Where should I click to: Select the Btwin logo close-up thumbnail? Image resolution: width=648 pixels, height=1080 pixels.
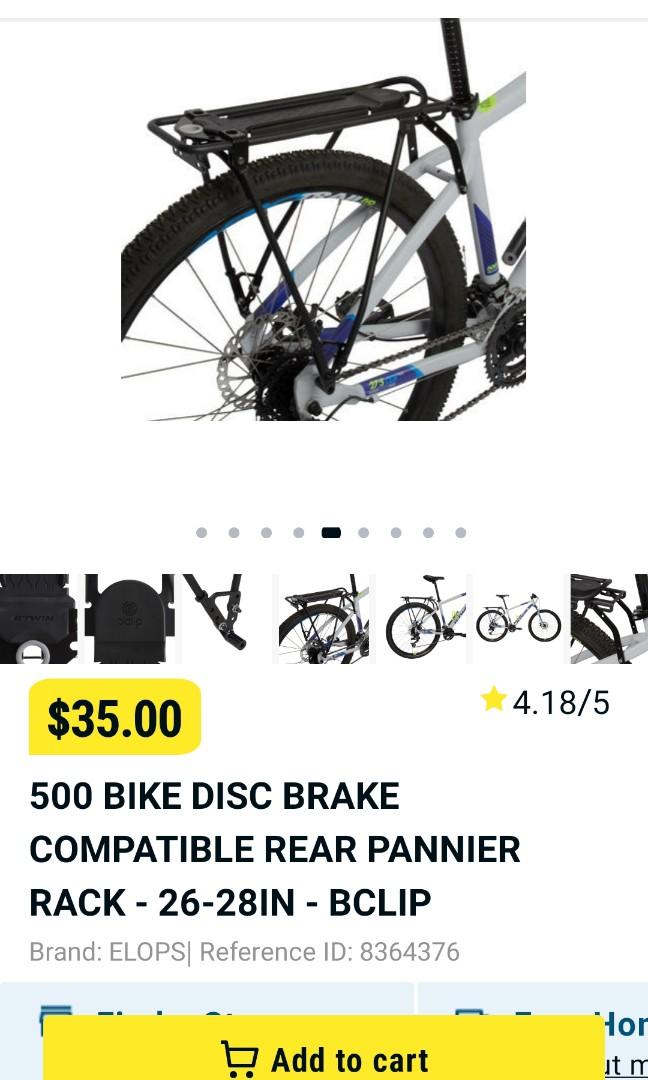[36, 618]
